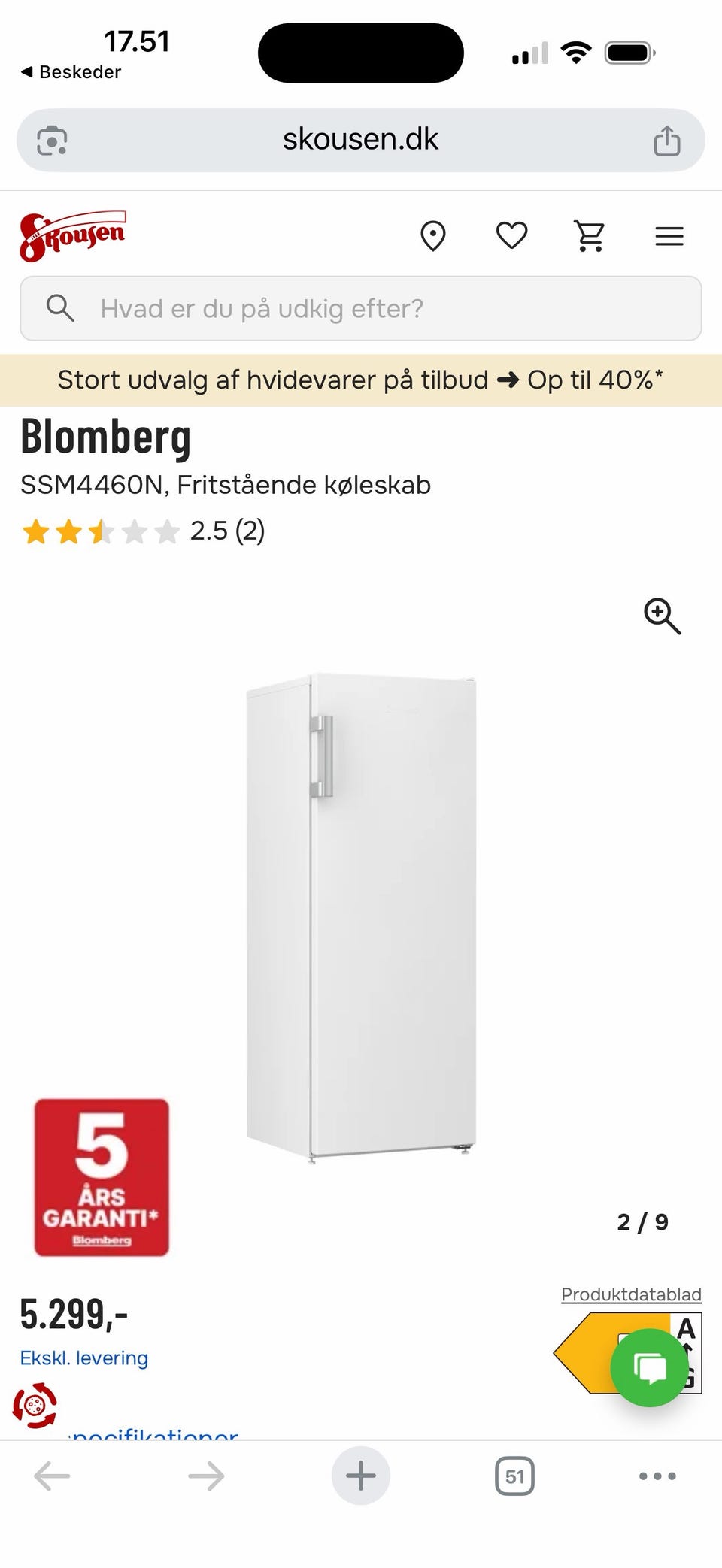Go back in browser history
The width and height of the screenshot is (722, 1568).
[53, 1476]
